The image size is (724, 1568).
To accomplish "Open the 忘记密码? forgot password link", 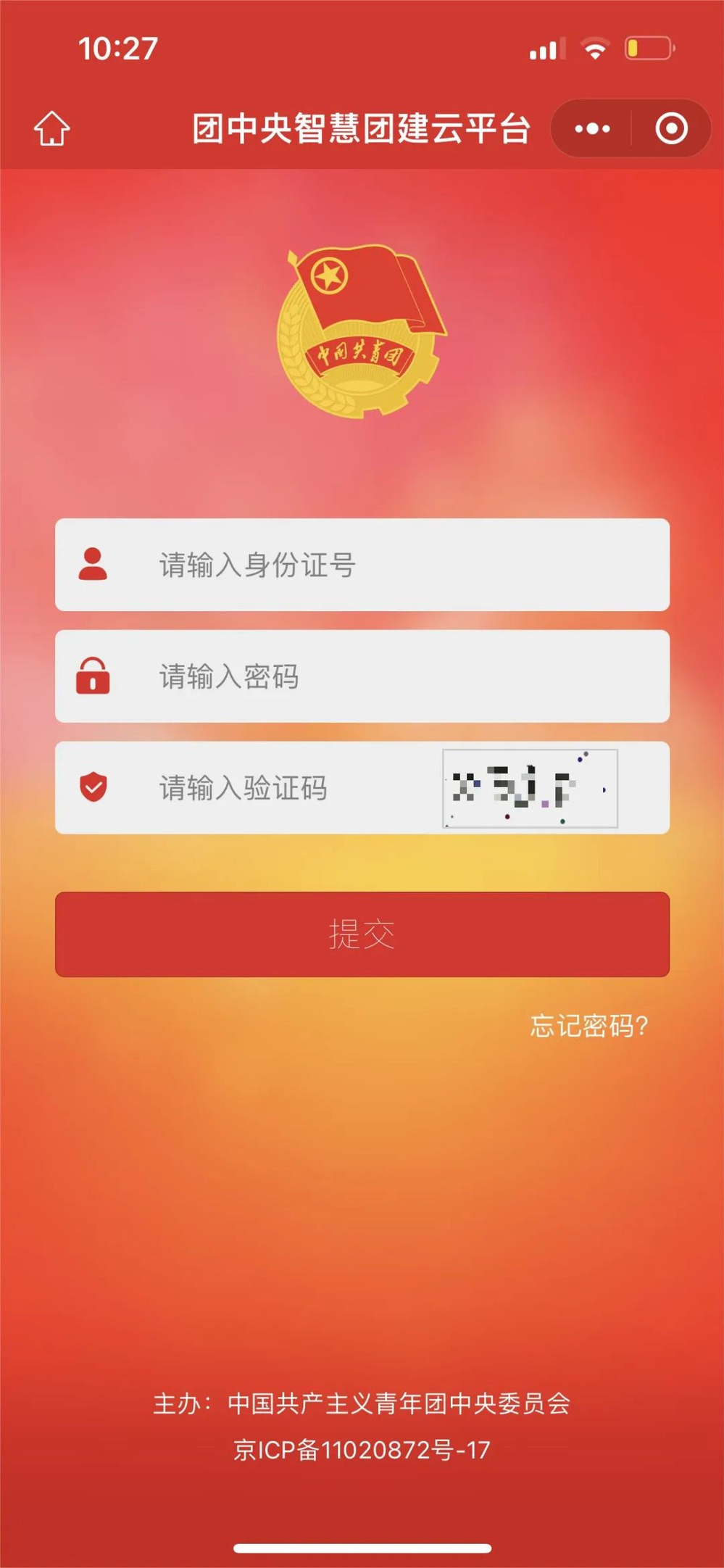I will (588, 1026).
